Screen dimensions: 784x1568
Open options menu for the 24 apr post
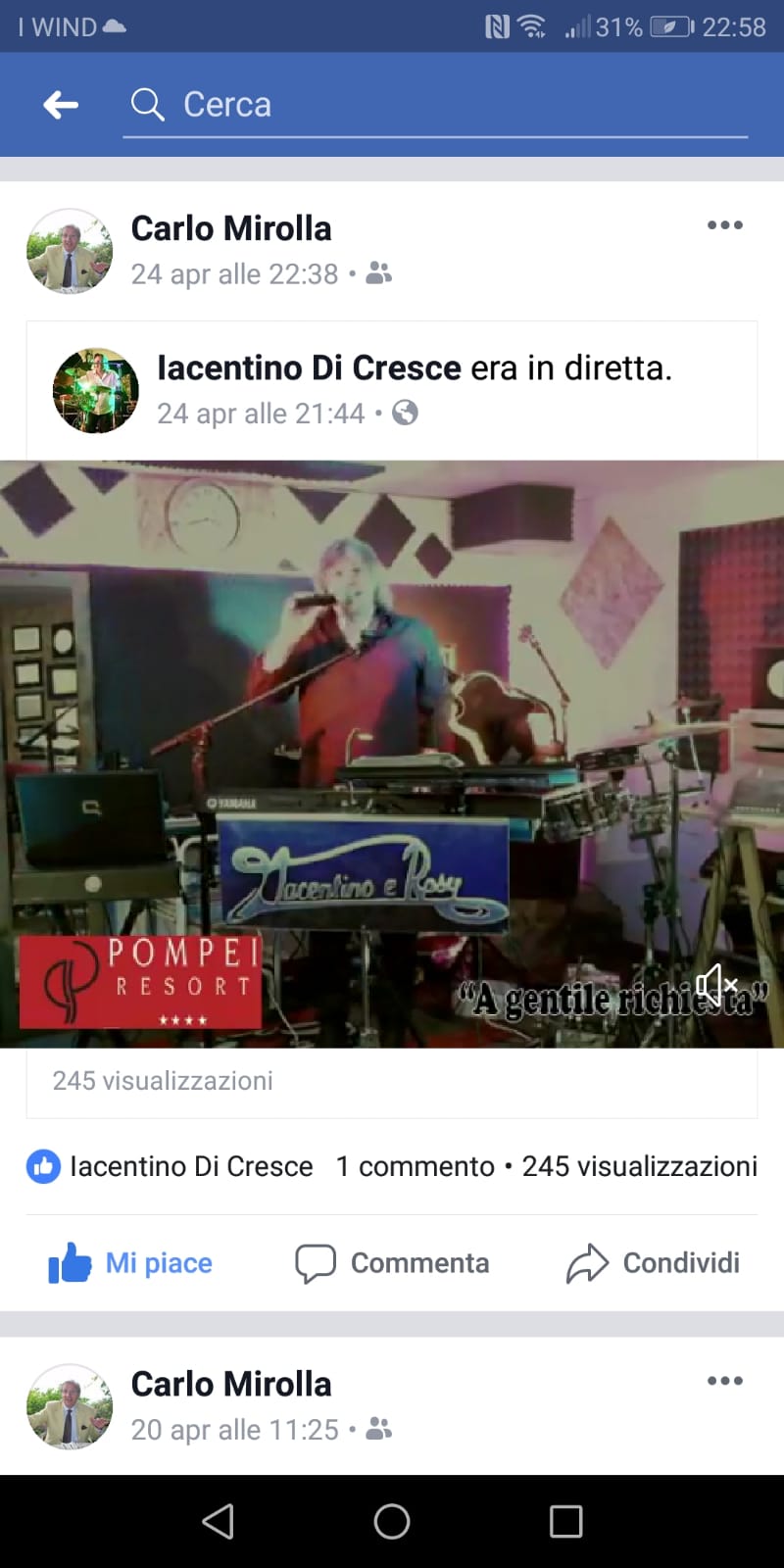pyautogui.click(x=724, y=225)
